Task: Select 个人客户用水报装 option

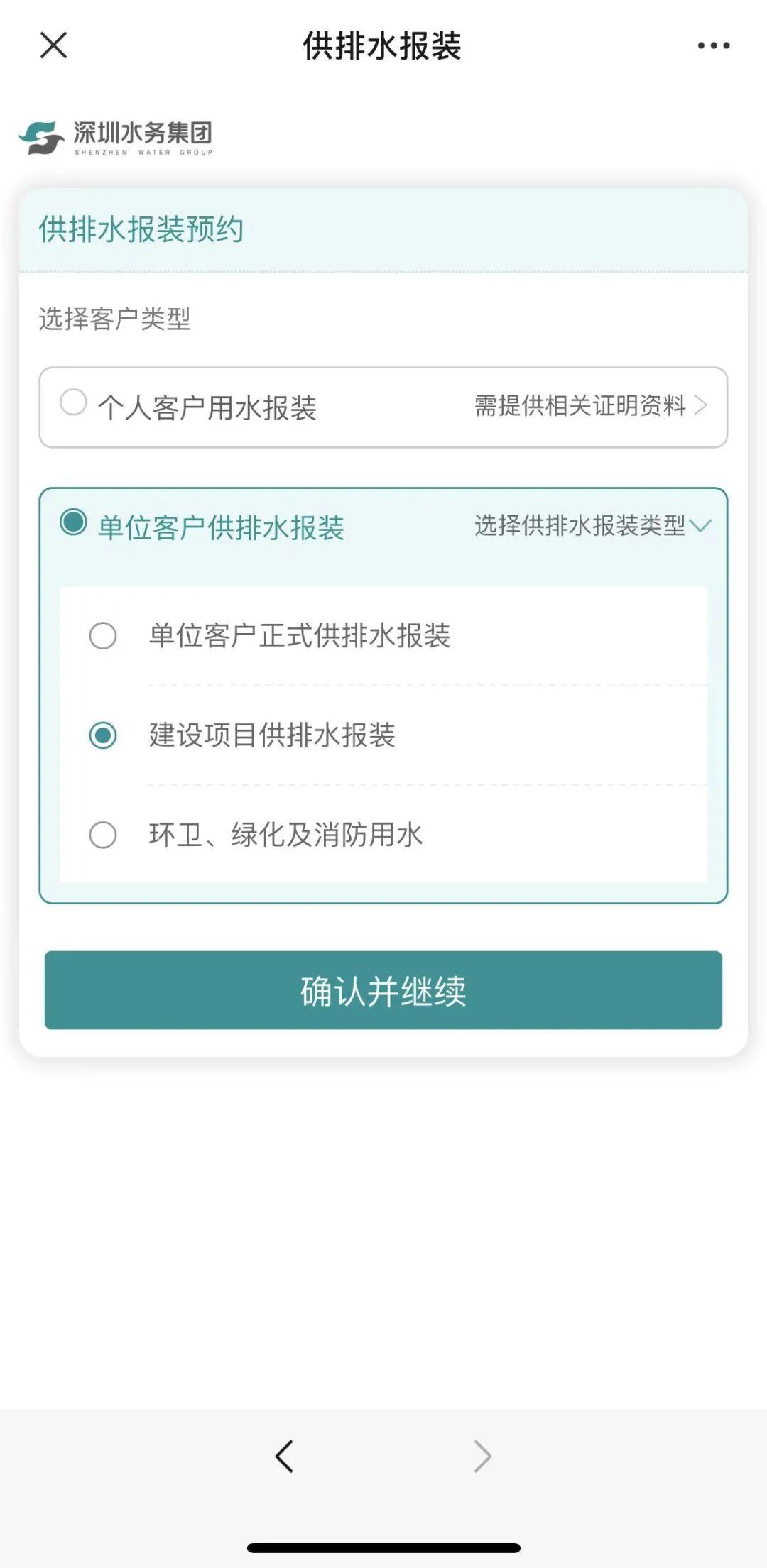Action: coord(74,402)
